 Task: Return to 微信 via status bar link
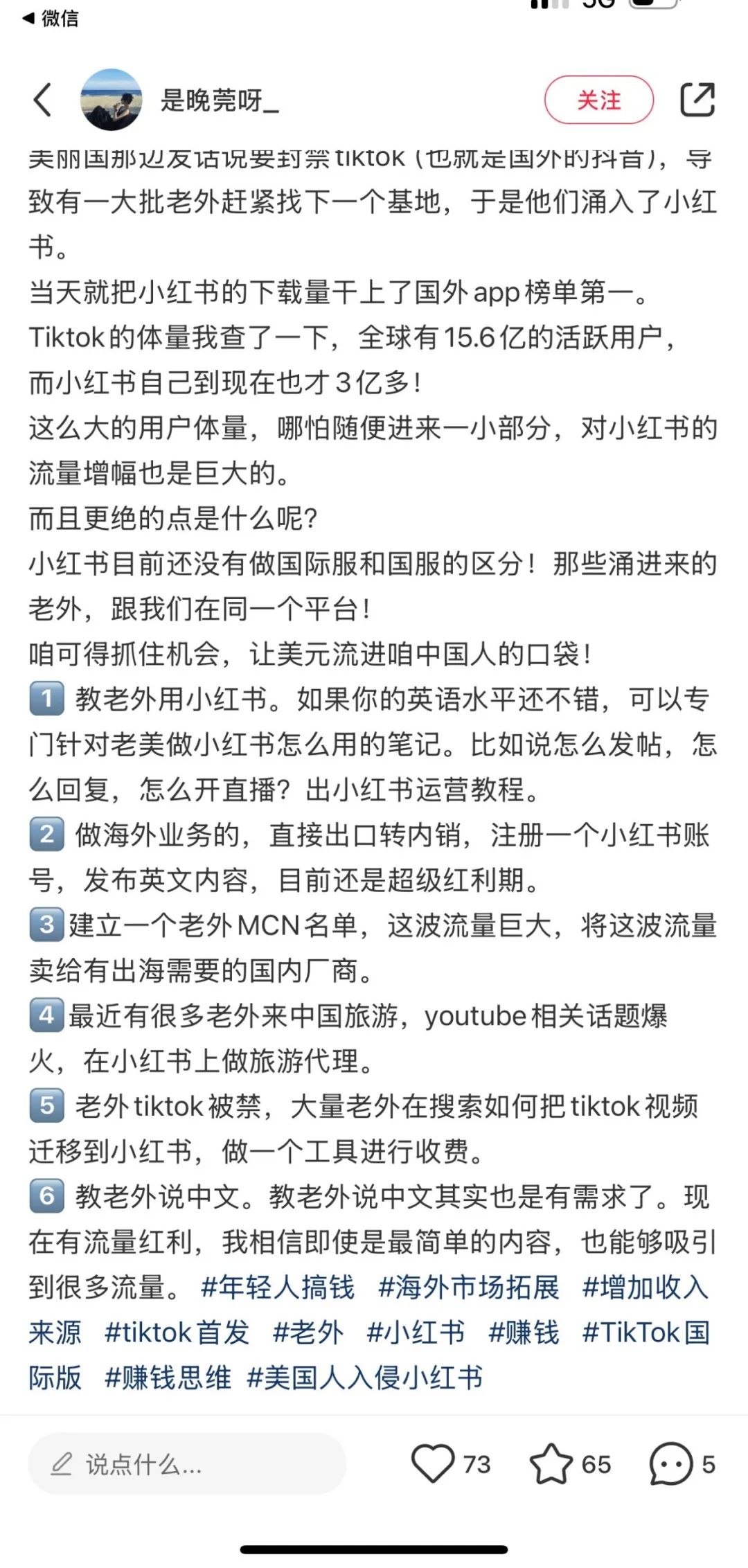(51, 18)
